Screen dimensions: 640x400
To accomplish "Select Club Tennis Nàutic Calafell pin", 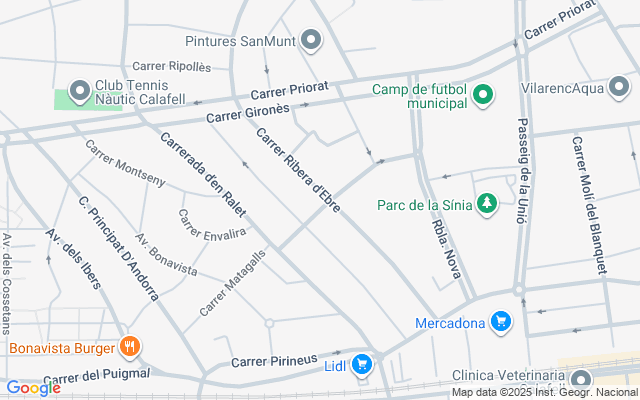I will click(x=79, y=90).
